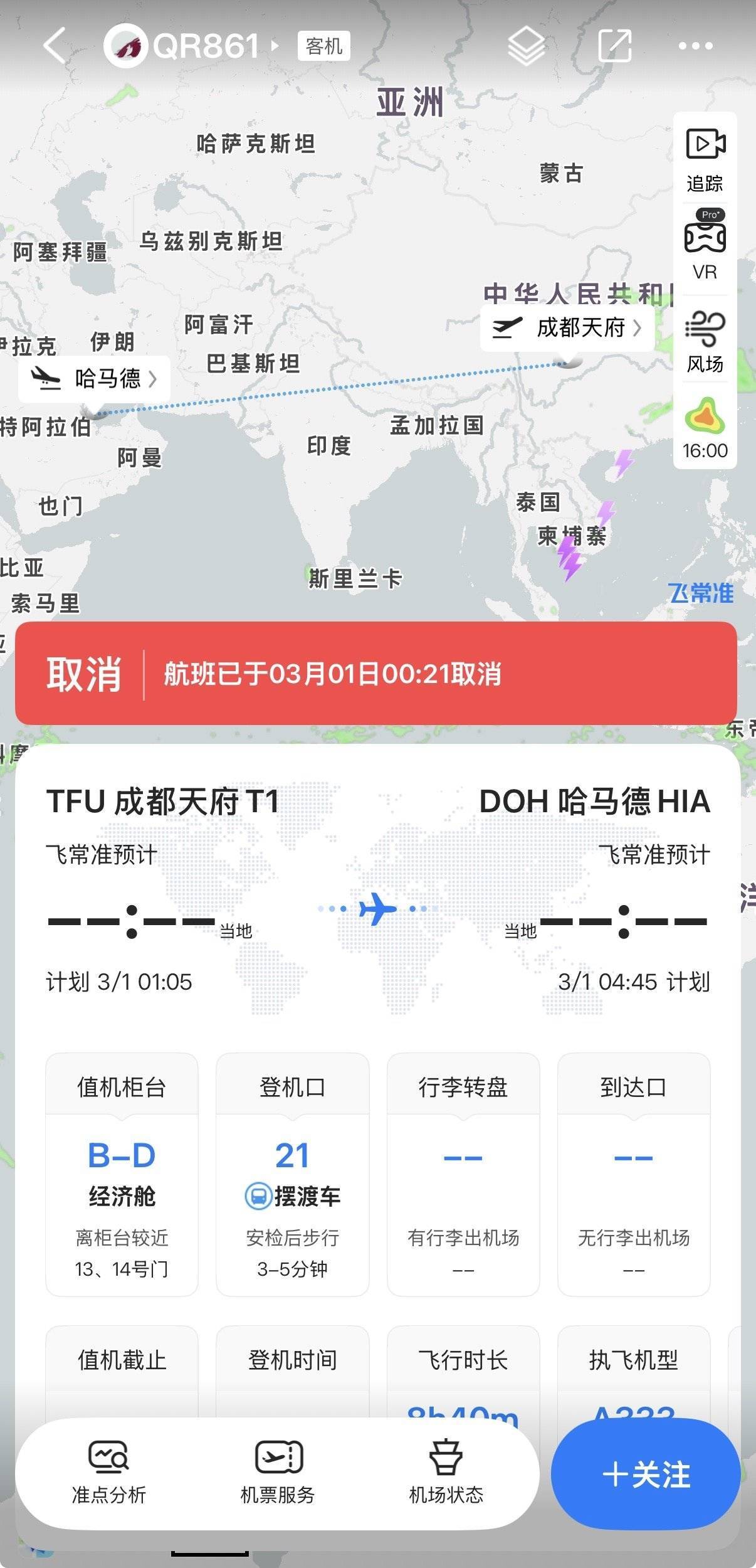The image size is (756, 1568).
Task: Open the 追踪 flight tracking playback icon
Action: click(x=705, y=151)
